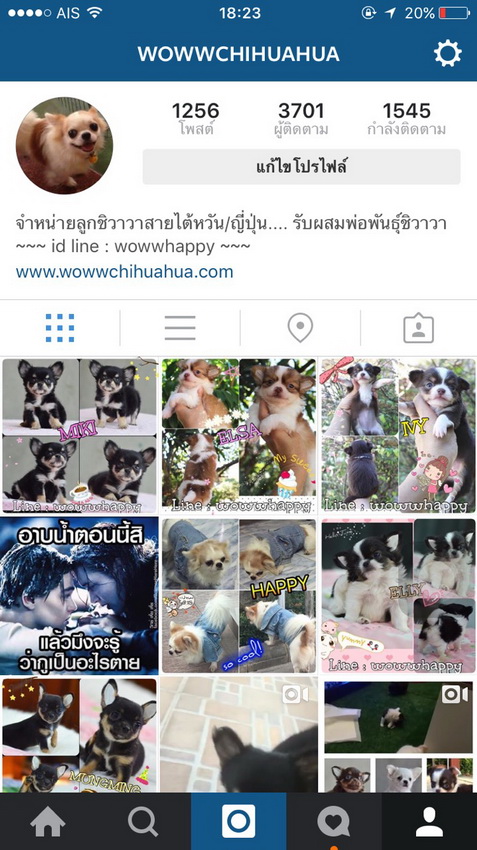Open the 3701 followers list
This screenshot has width=477, height=850.
tap(301, 119)
